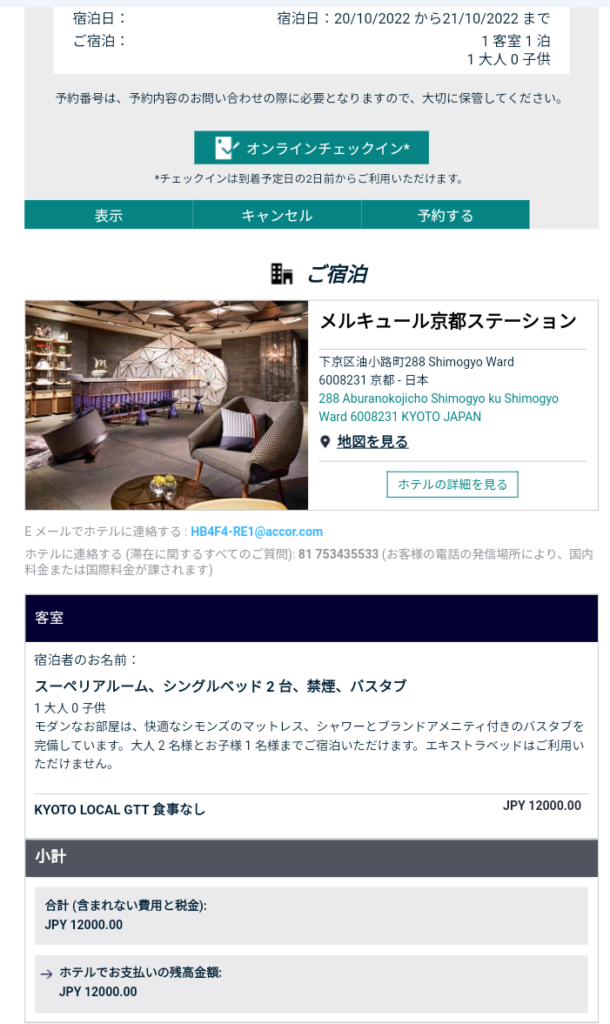Select the 表示 button
Screen dimensions: 610x1024
click(108, 215)
